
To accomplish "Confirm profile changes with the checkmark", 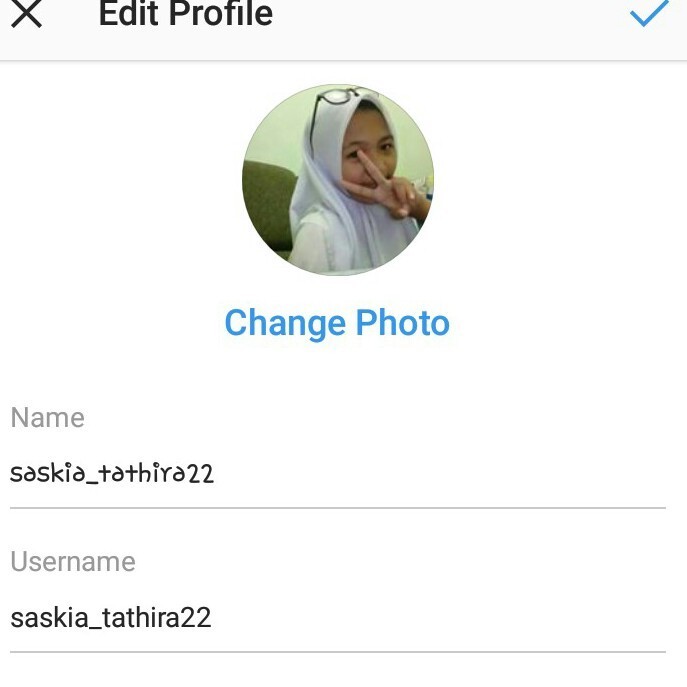I will 649,13.
